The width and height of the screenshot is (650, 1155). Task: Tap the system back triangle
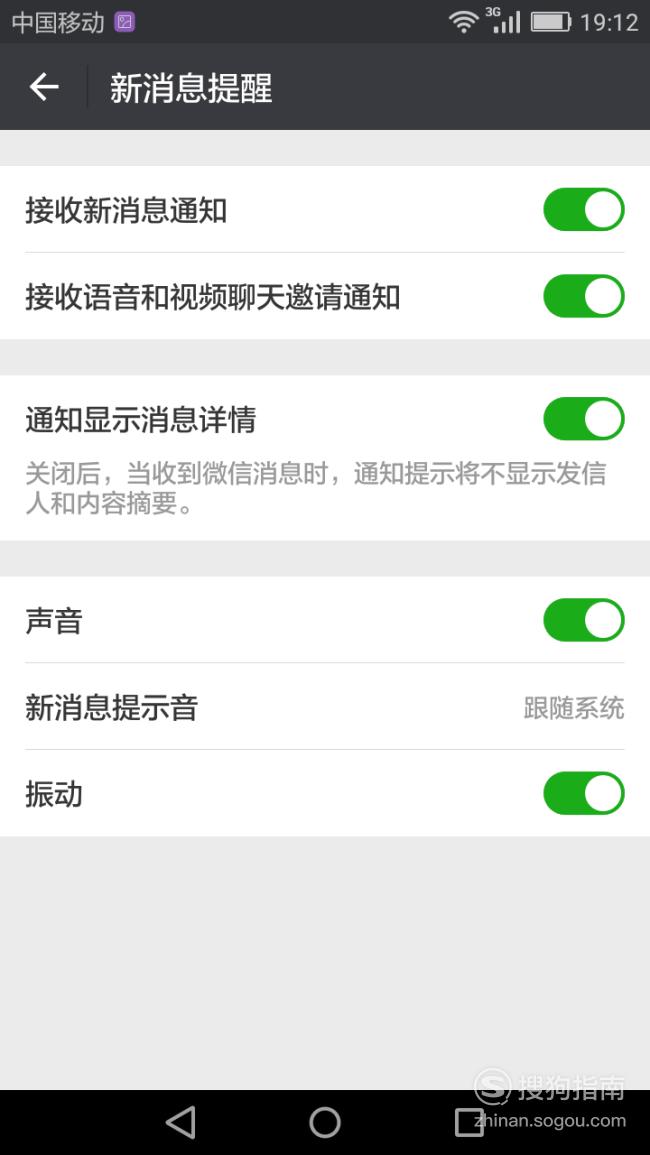coord(181,1123)
